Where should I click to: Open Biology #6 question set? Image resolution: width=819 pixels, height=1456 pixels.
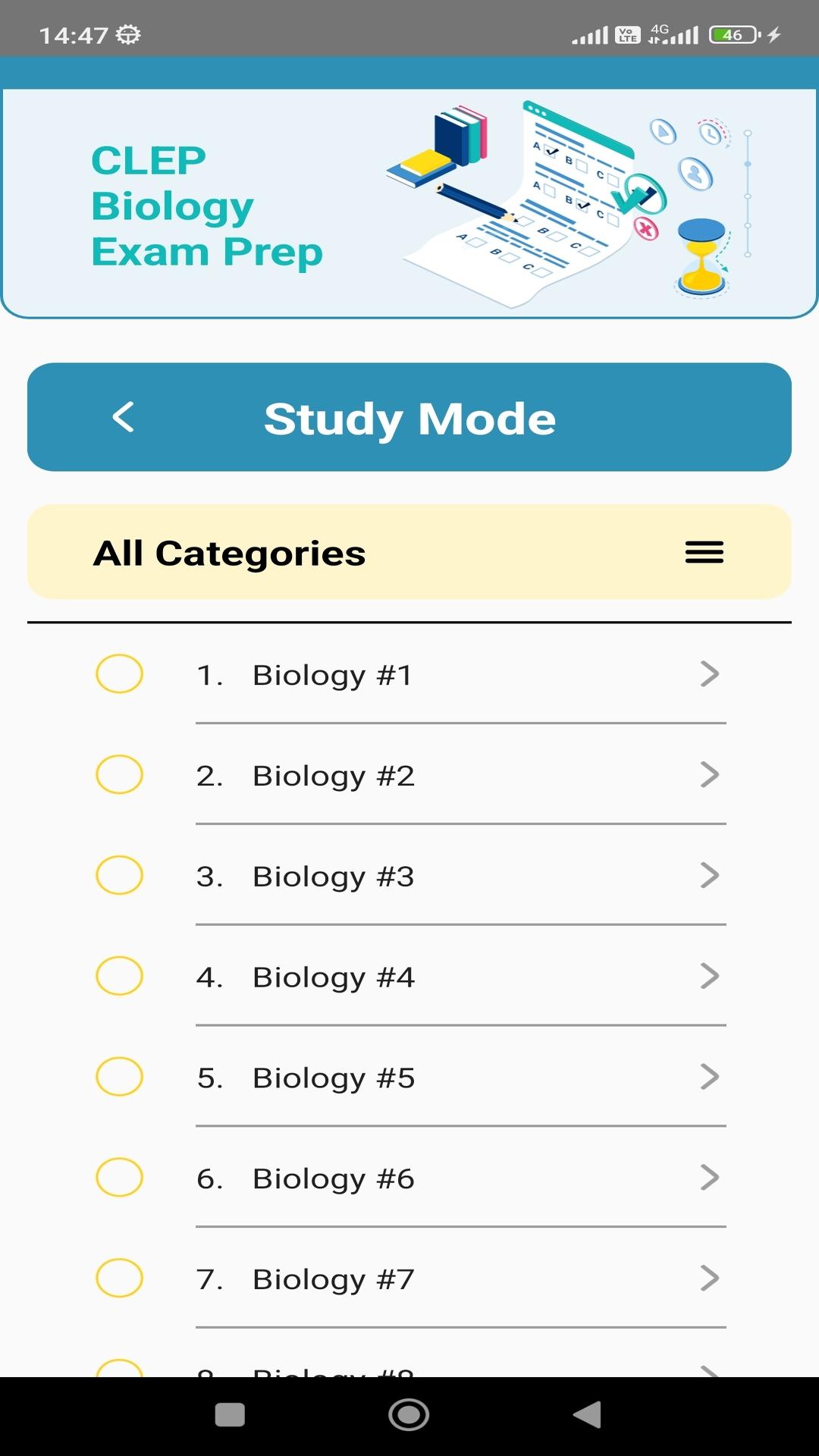pos(409,1178)
